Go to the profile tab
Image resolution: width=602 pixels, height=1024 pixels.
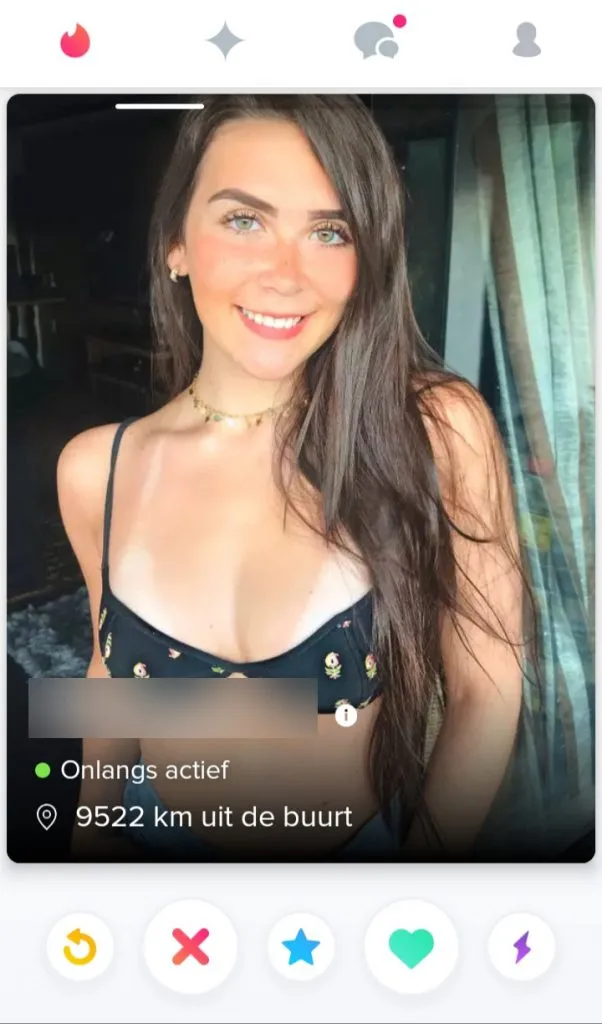point(526,41)
